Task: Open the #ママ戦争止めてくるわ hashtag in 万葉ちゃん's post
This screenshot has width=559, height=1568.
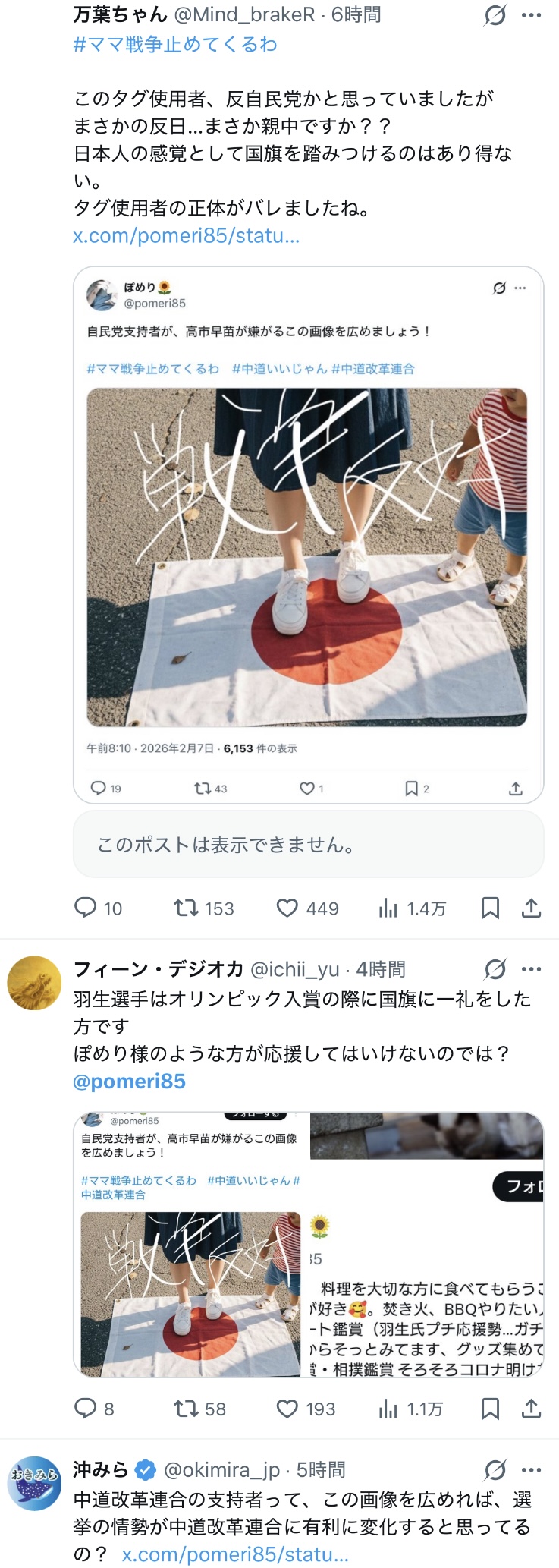Action: [175, 44]
